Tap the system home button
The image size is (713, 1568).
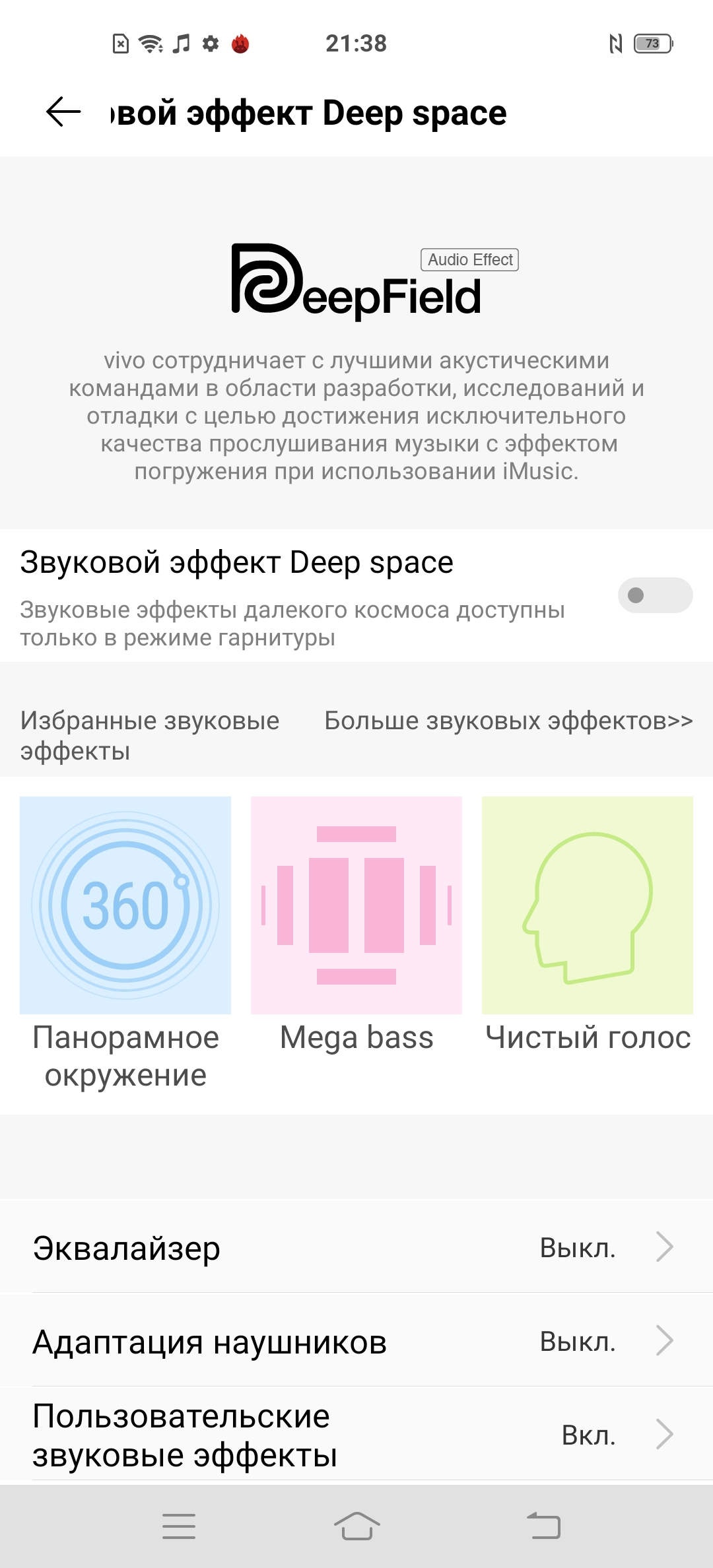(356, 1526)
